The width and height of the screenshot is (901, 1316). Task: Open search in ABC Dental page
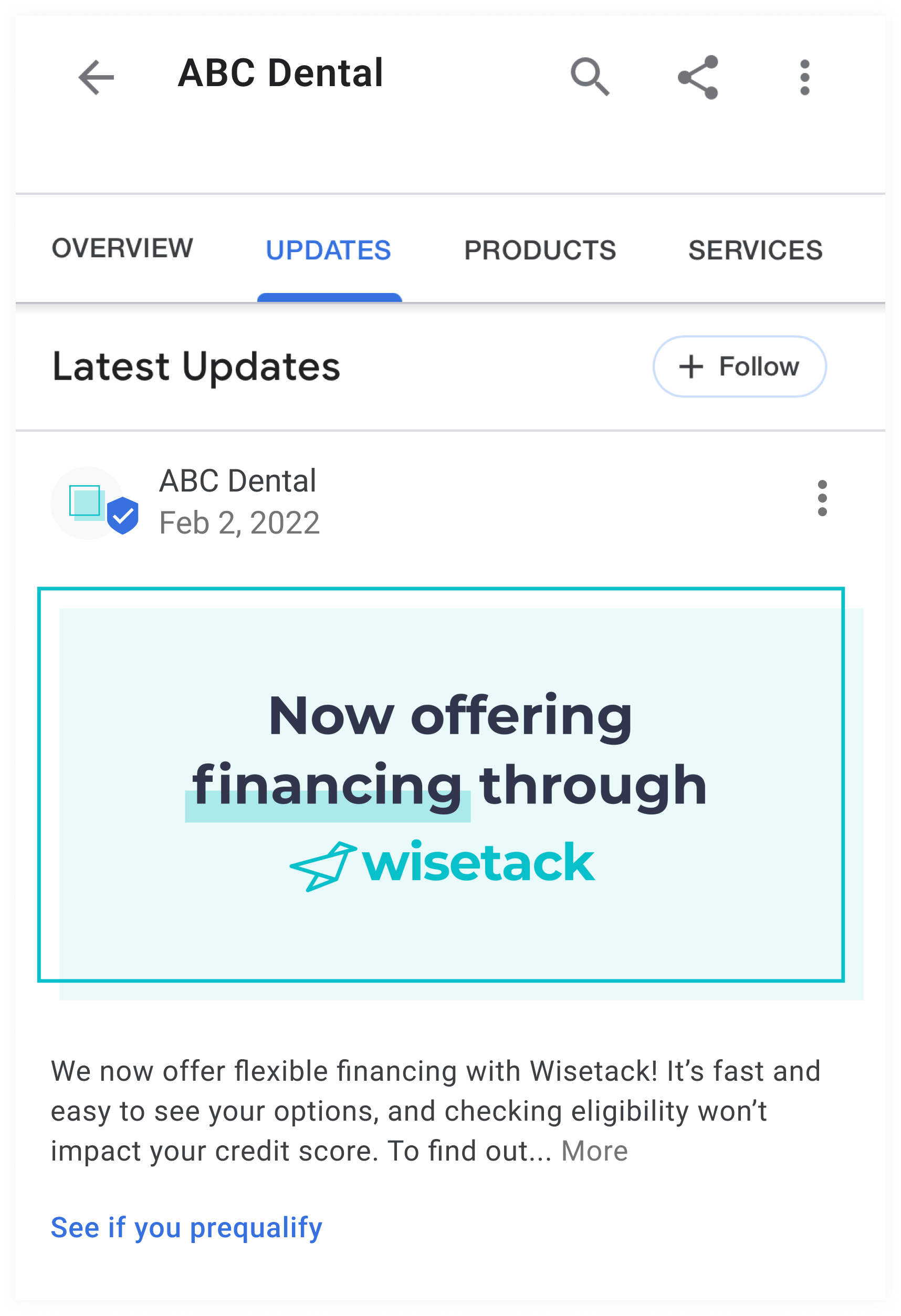point(590,77)
